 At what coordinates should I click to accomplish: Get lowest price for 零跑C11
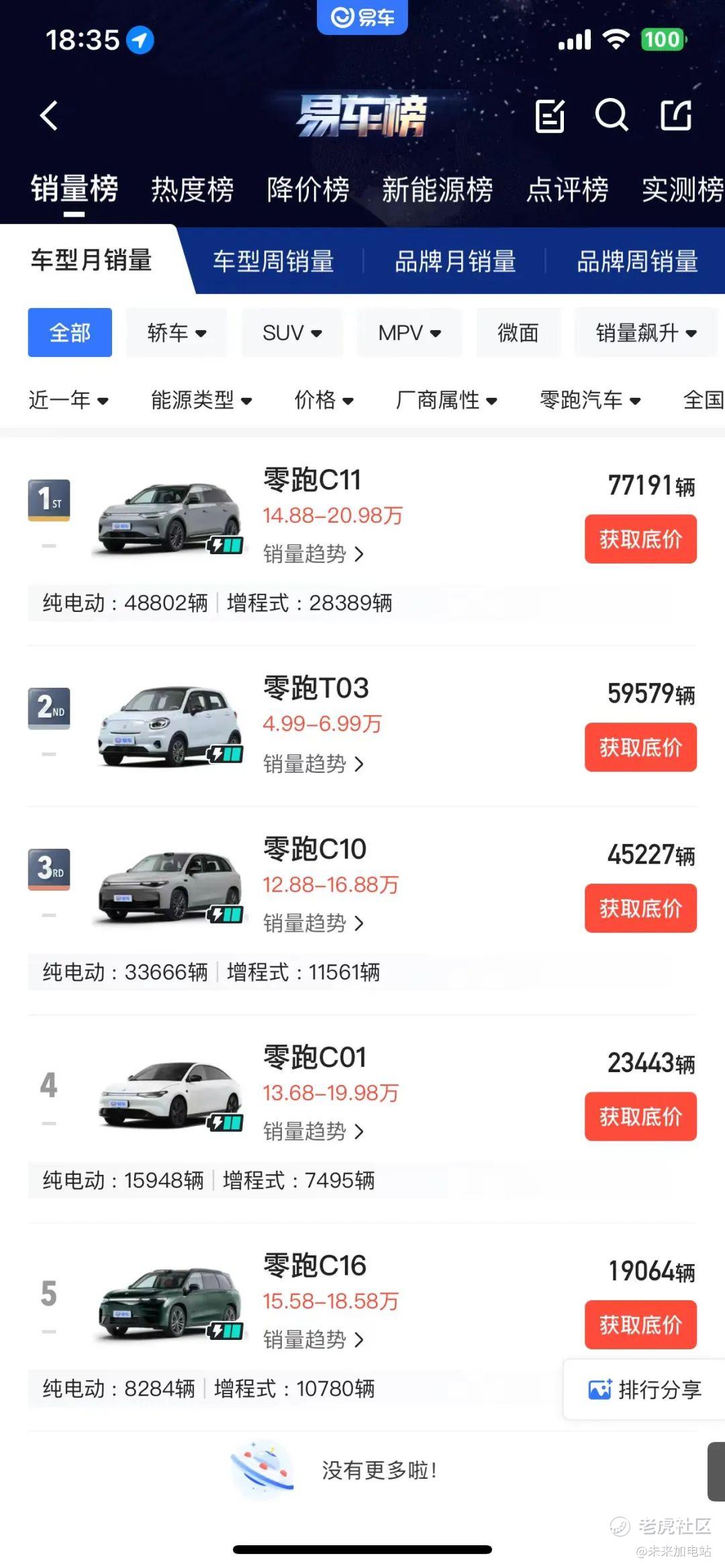coord(640,539)
